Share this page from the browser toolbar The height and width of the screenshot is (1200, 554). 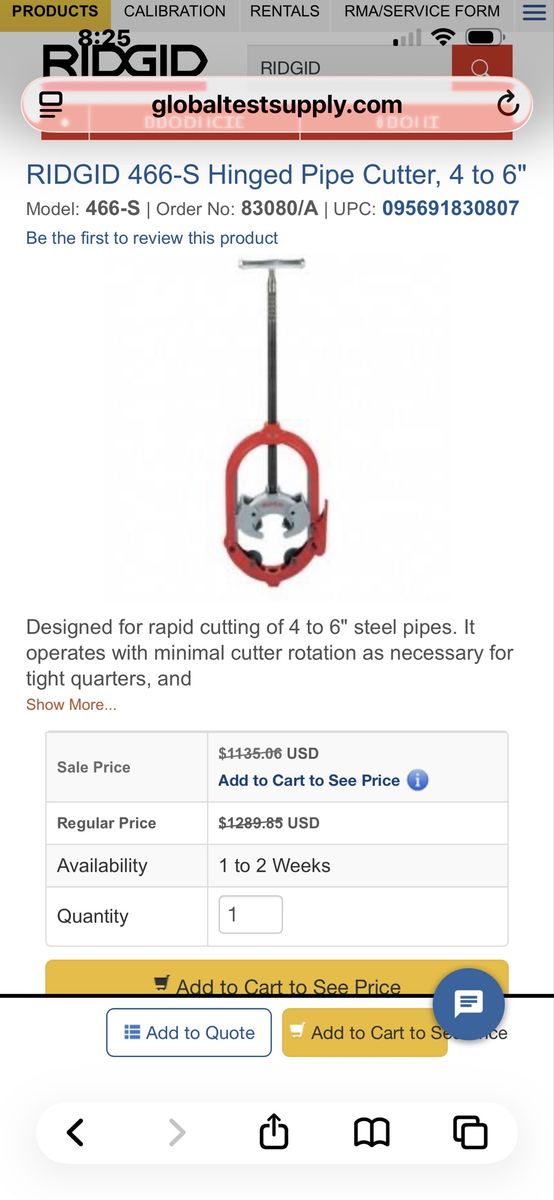[x=274, y=1131]
